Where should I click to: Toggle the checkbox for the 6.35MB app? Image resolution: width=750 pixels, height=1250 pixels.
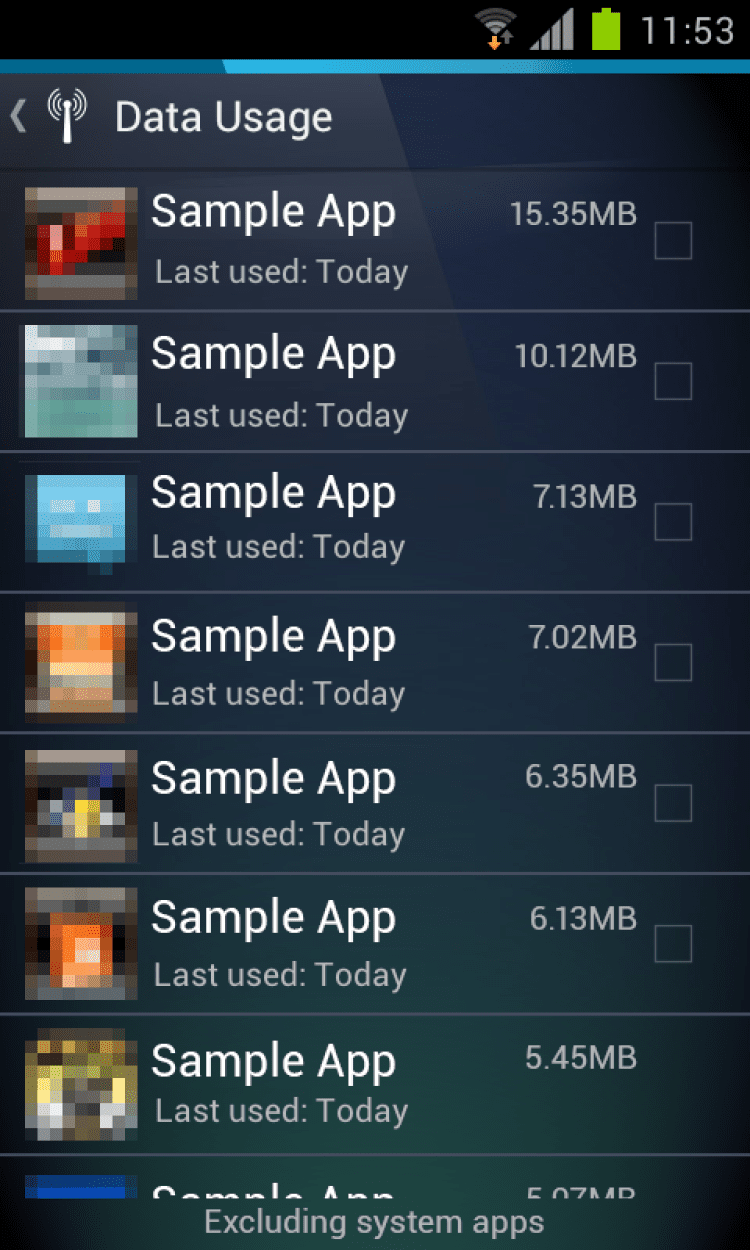pos(673,803)
